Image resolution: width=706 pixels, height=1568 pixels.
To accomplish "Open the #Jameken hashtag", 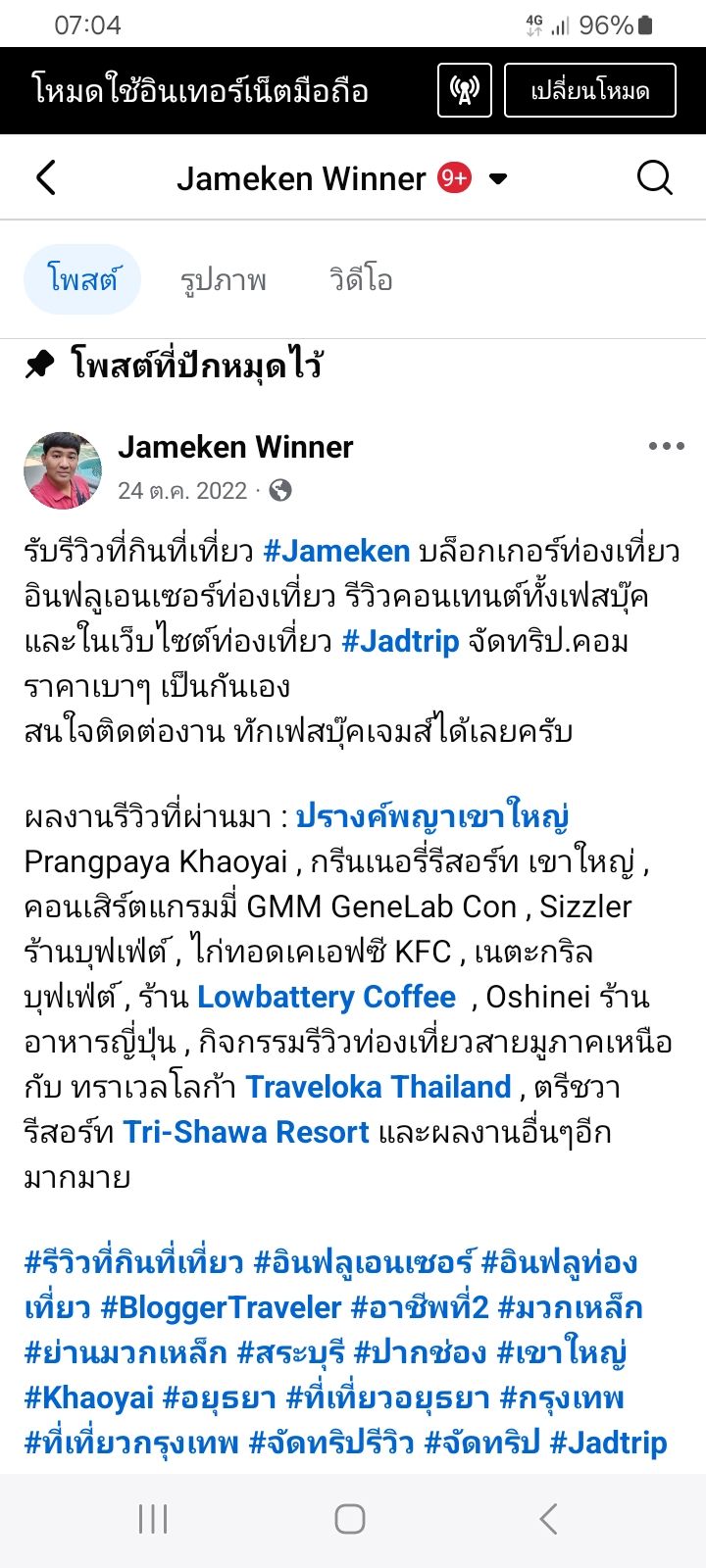I will [x=336, y=552].
